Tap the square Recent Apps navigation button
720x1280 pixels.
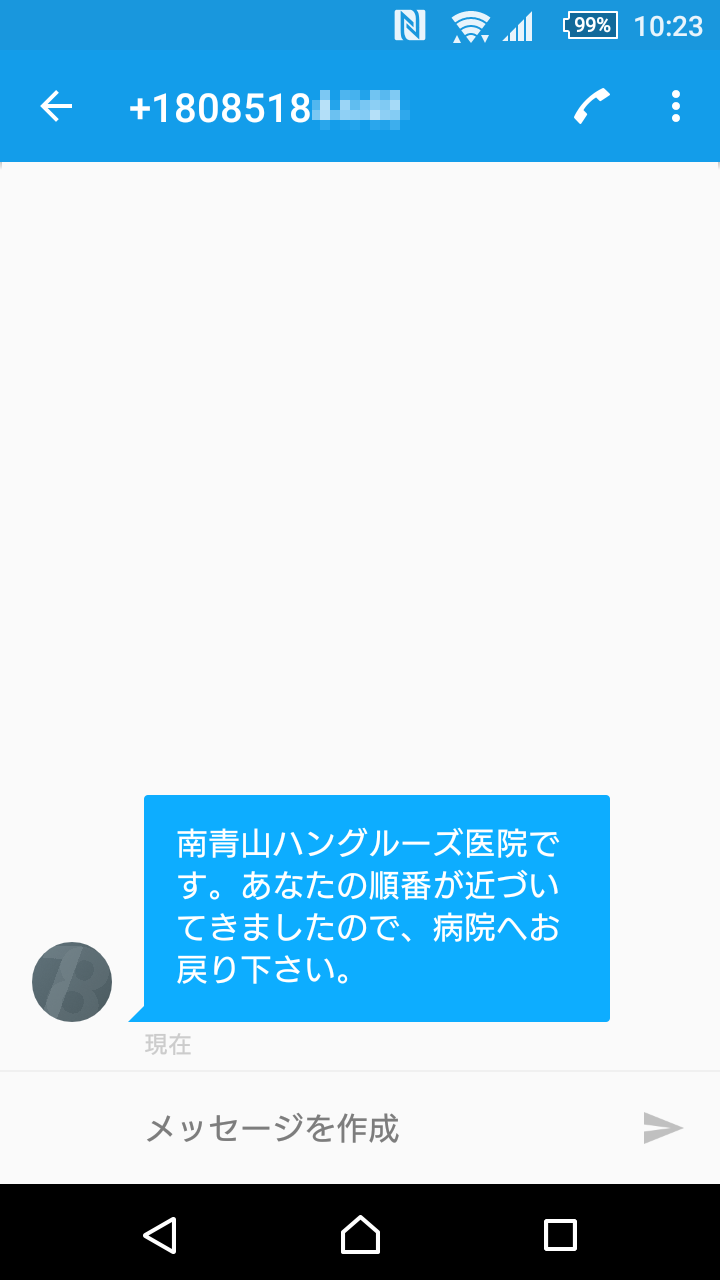pyautogui.click(x=558, y=1237)
